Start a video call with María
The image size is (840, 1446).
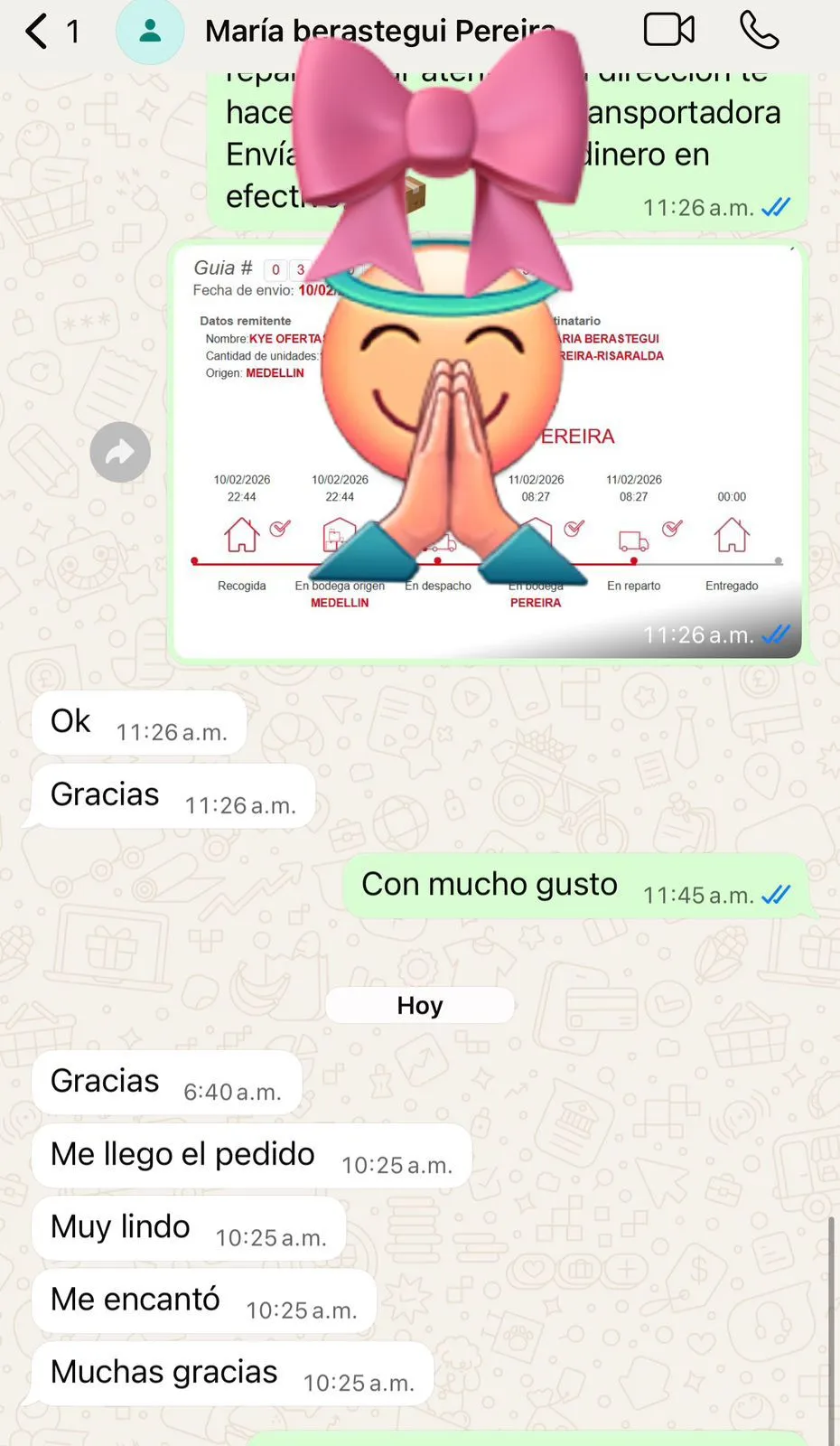point(668,29)
